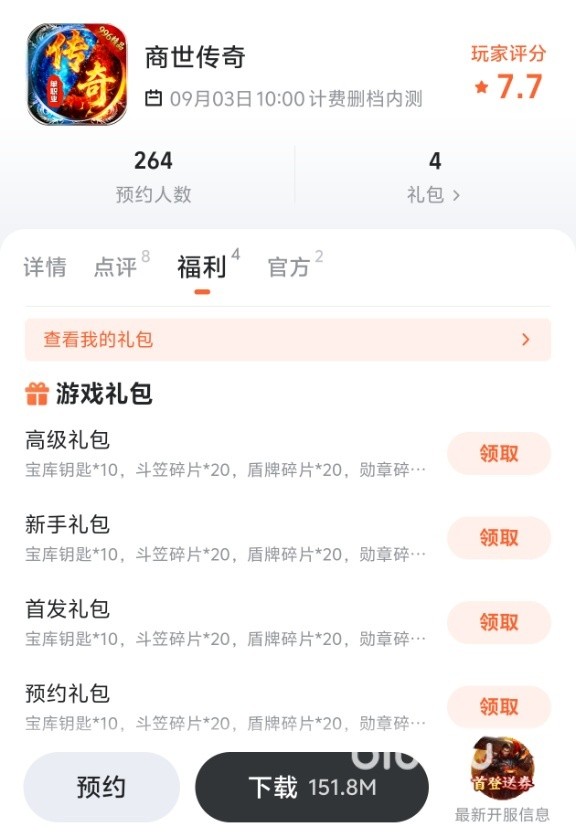
Task: Select the 福利 tab
Action: point(202,267)
